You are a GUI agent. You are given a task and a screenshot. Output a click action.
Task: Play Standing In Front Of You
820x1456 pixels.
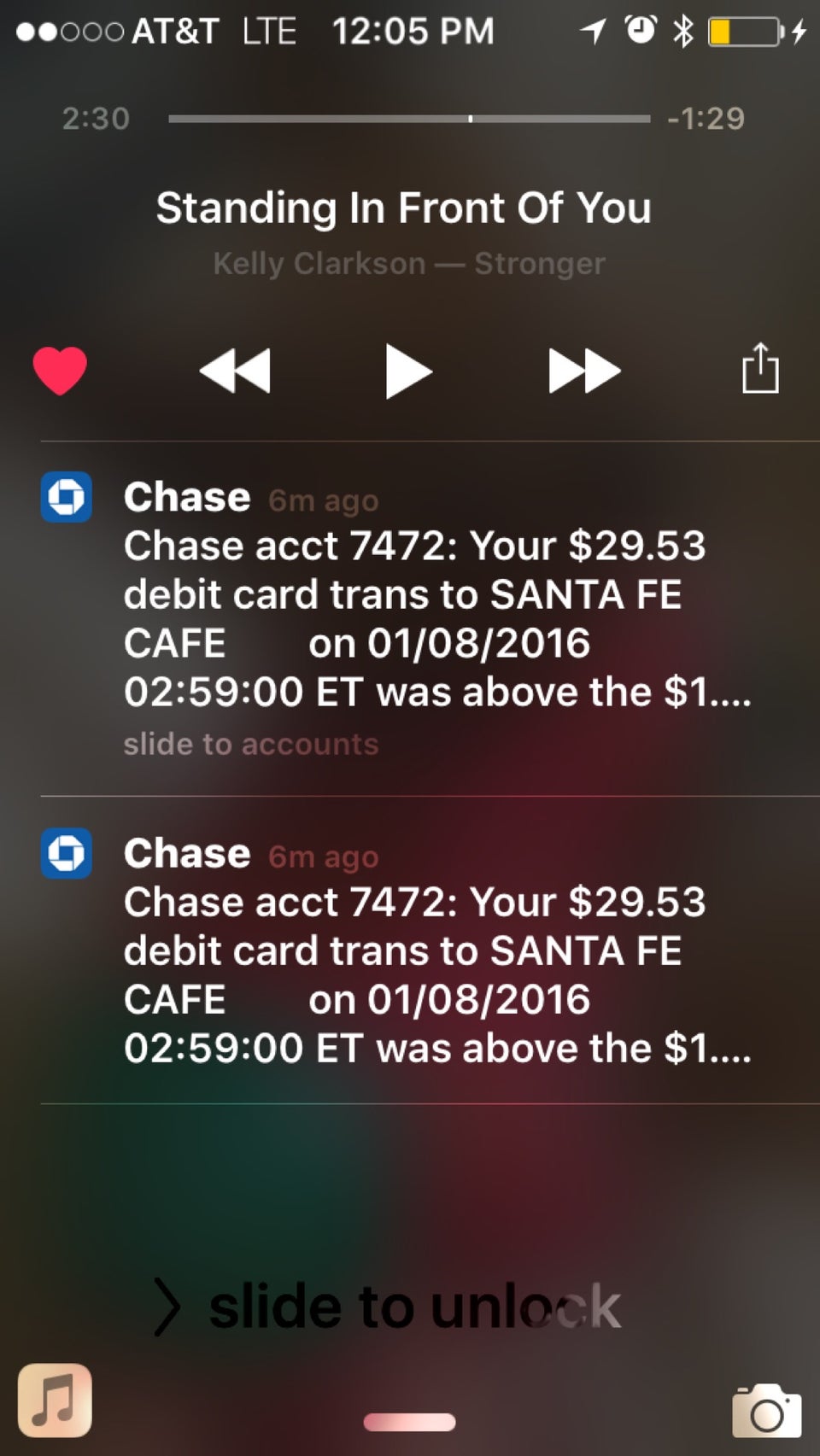(x=408, y=371)
